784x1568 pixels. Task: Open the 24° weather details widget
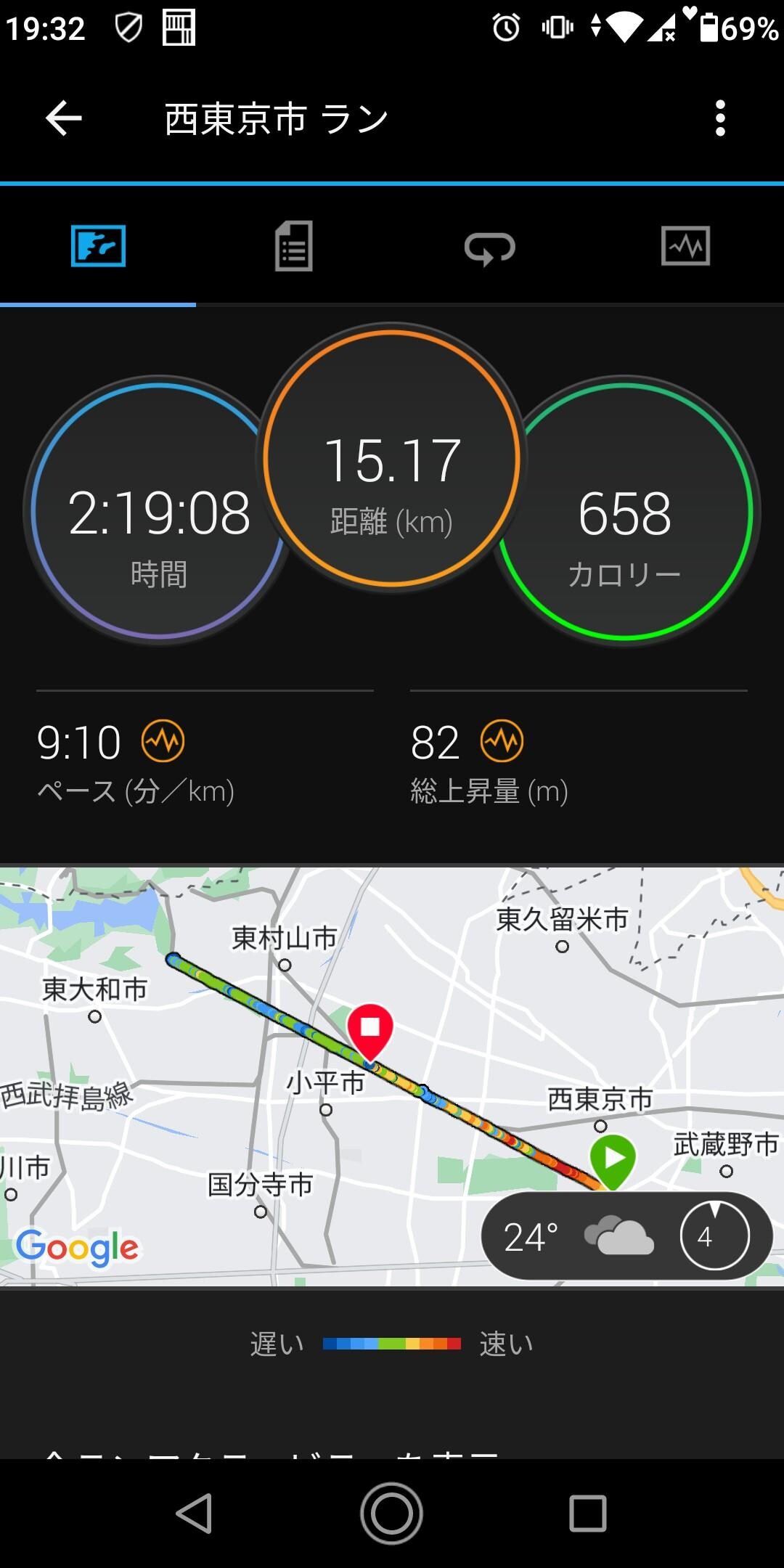click(x=626, y=1236)
